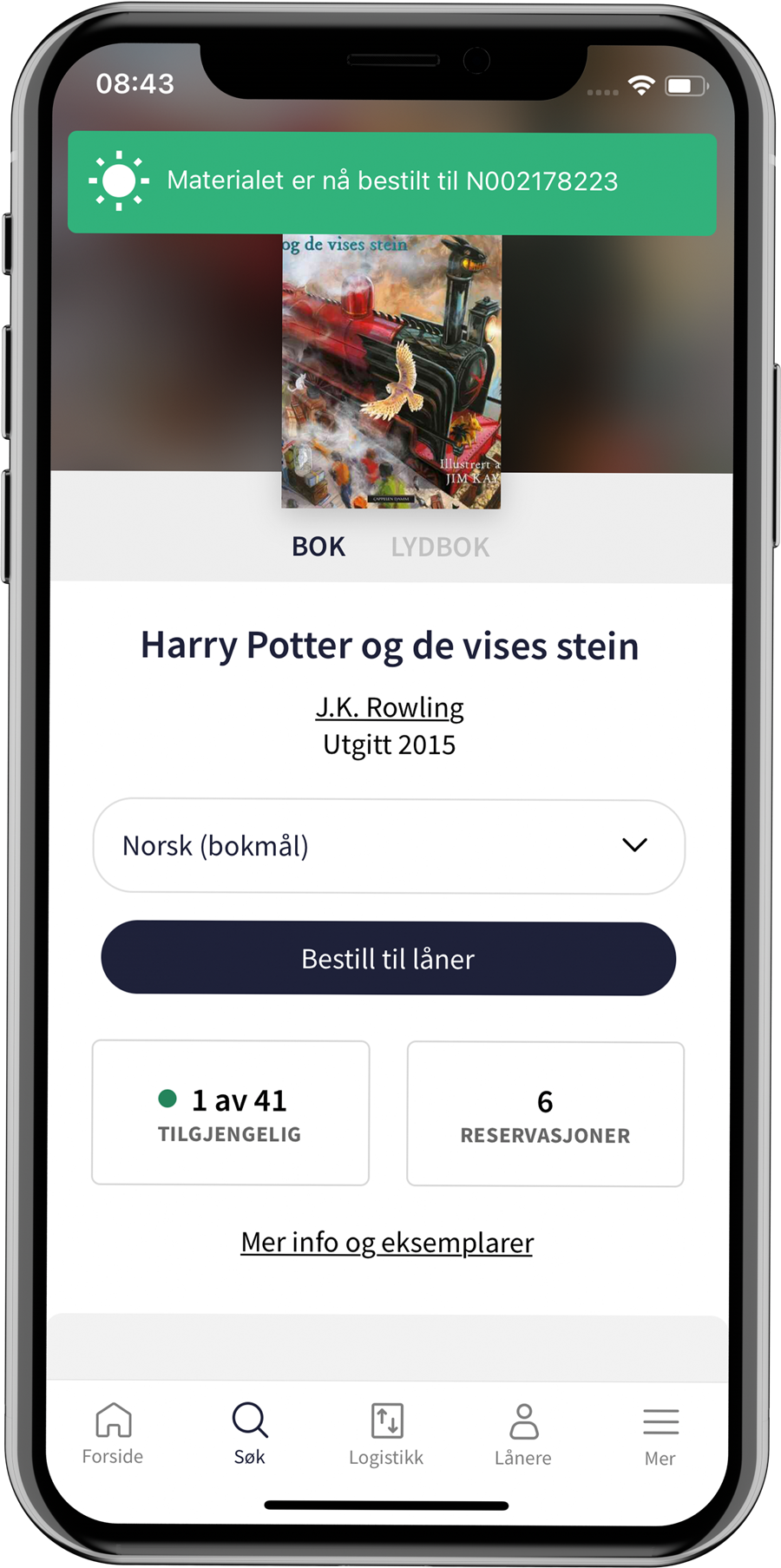Tap the battery indicator in the status bar
Screen dimensions: 781x1568
(x=685, y=84)
